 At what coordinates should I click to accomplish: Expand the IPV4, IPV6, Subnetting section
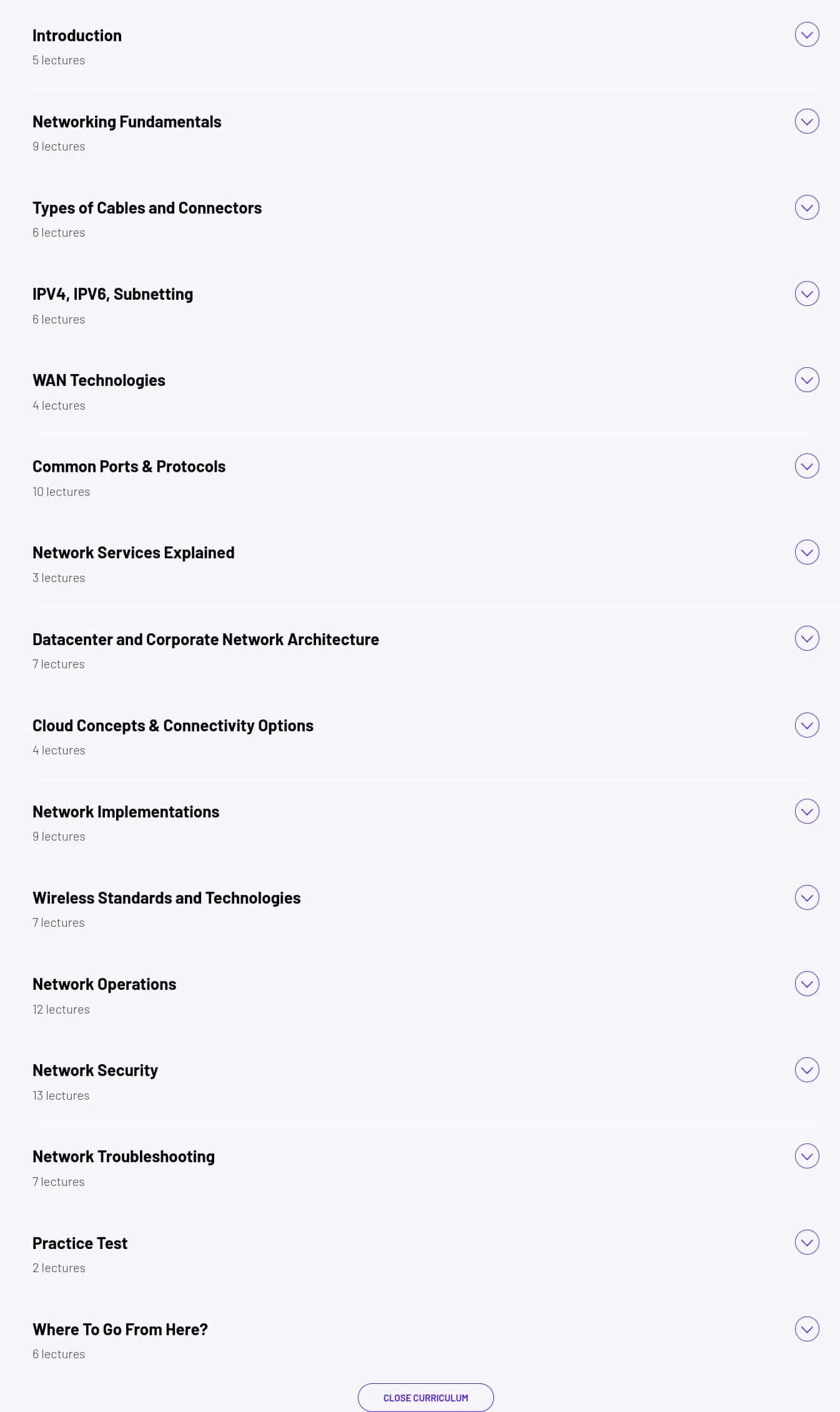[807, 294]
